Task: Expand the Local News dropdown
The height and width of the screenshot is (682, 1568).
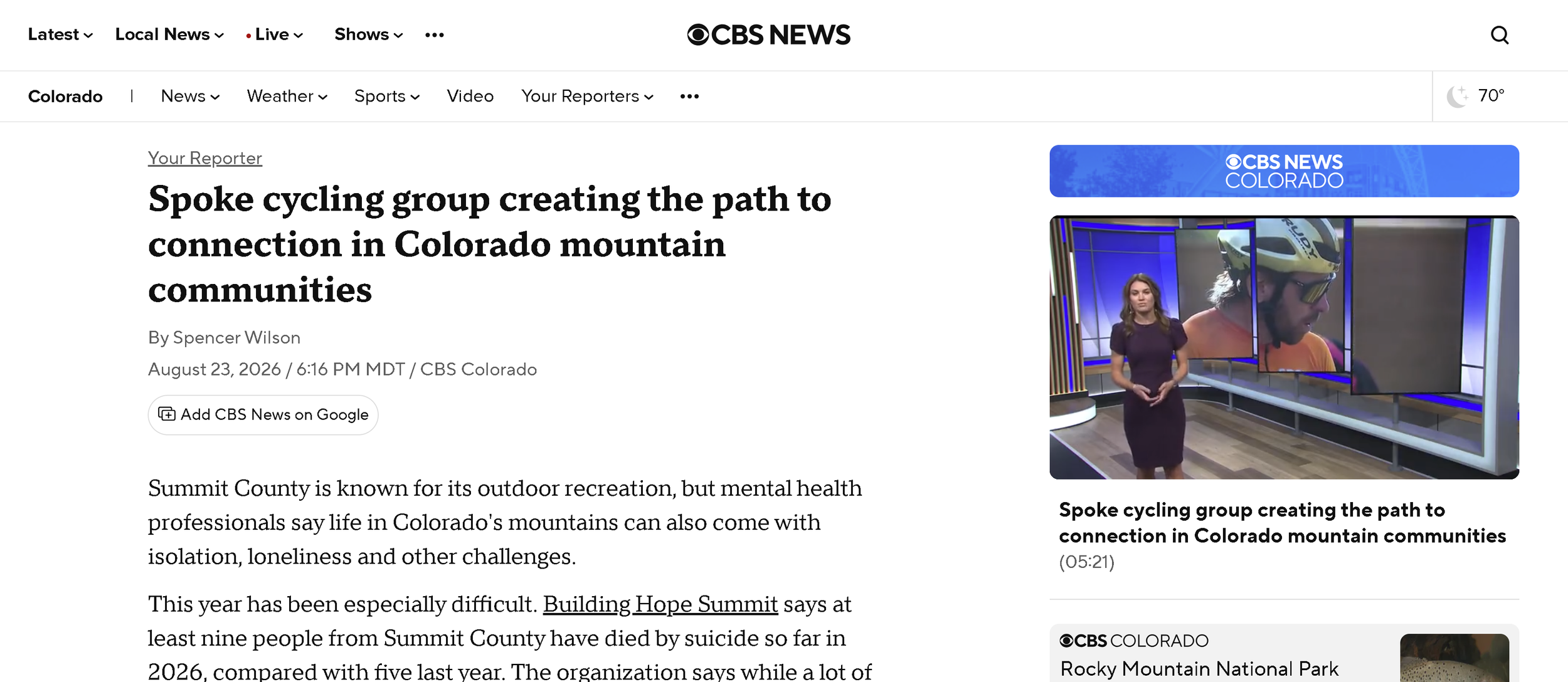Action: tap(169, 34)
